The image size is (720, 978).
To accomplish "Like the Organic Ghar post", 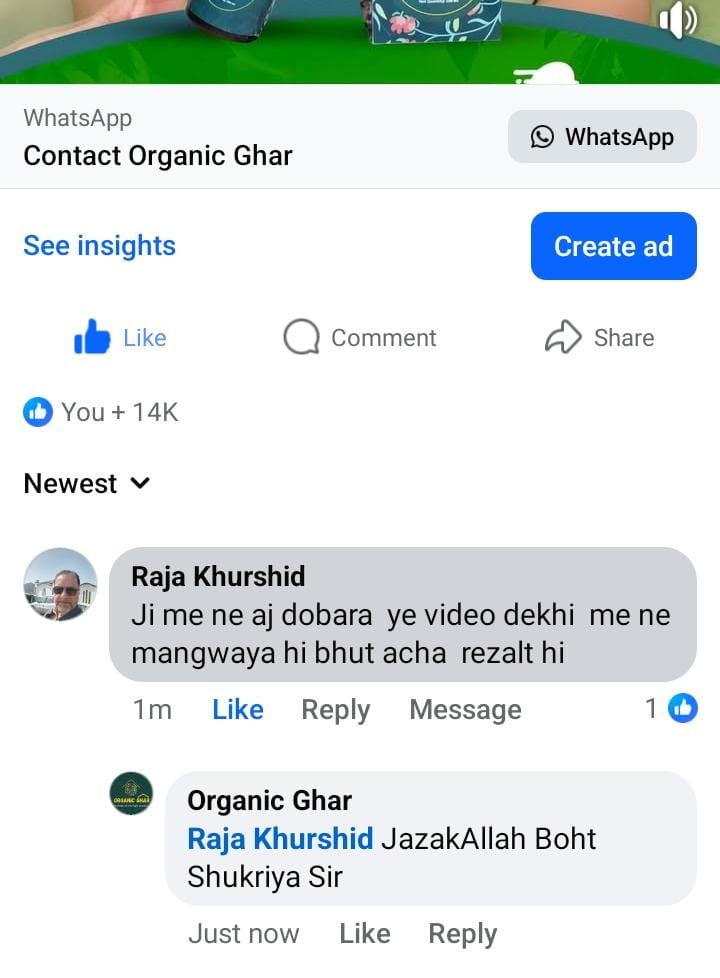I will click(120, 338).
